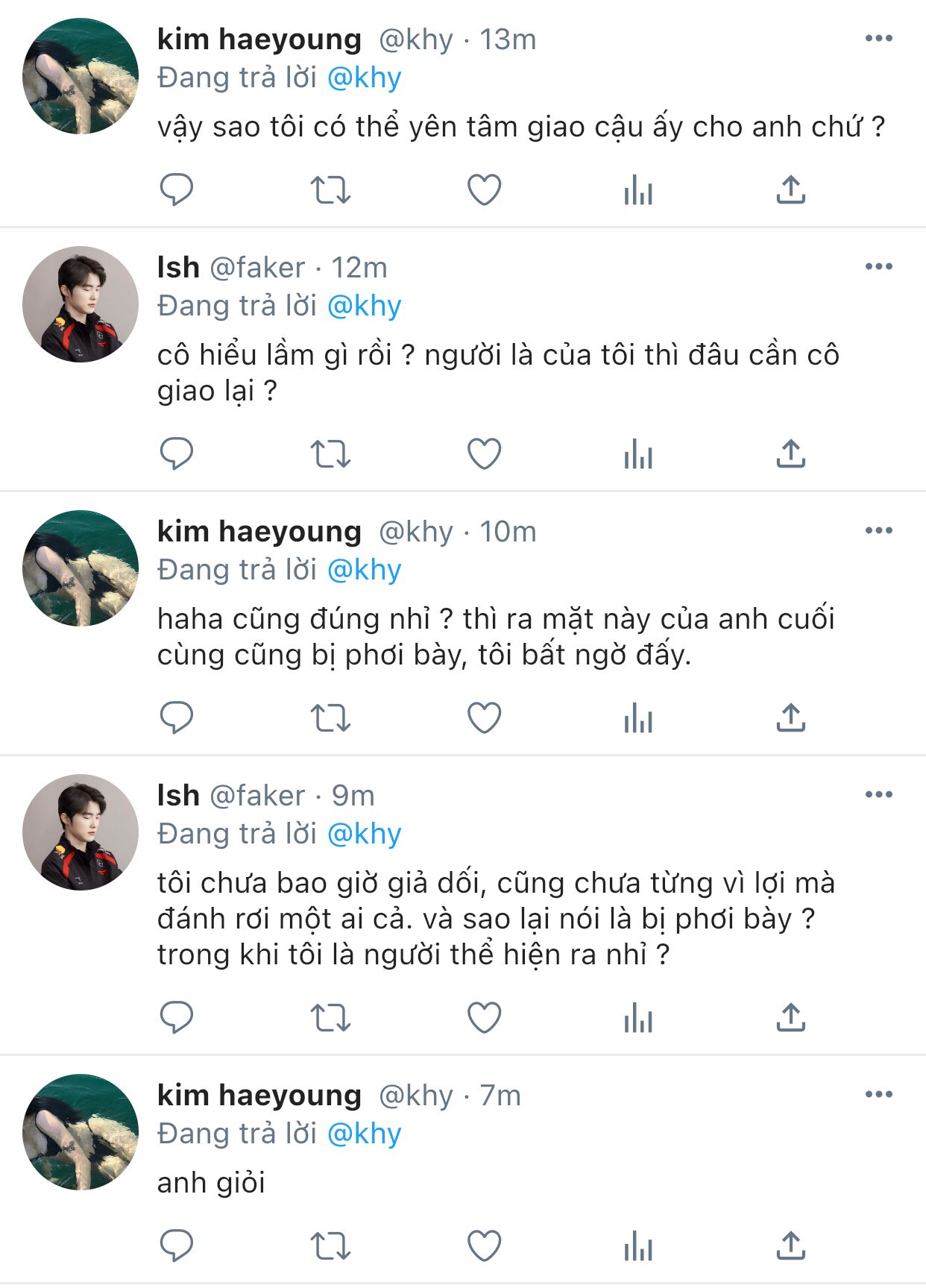Like the "anh giỏi" tweet

coord(484,1245)
